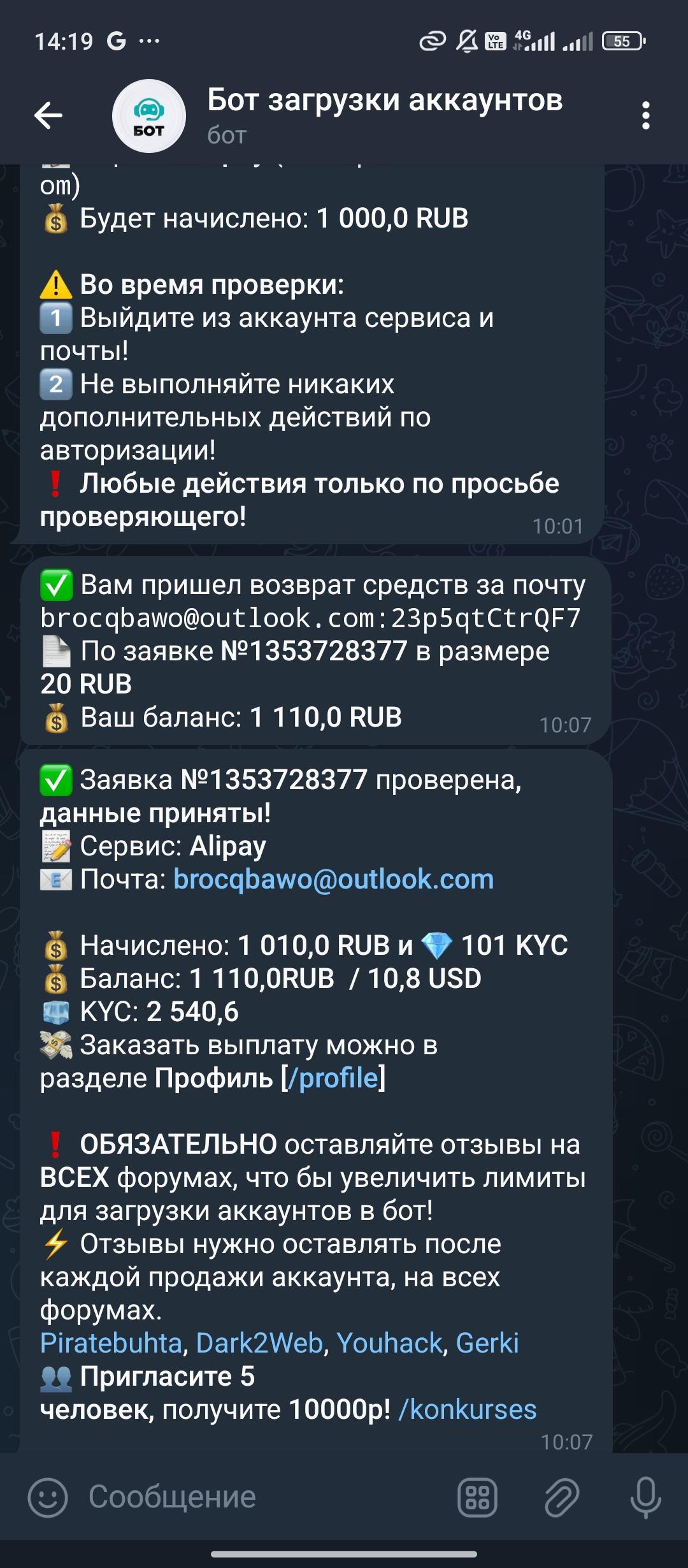Open the Dark2Web forum link
Image resolution: width=688 pixels, height=1568 pixels.
click(259, 1343)
